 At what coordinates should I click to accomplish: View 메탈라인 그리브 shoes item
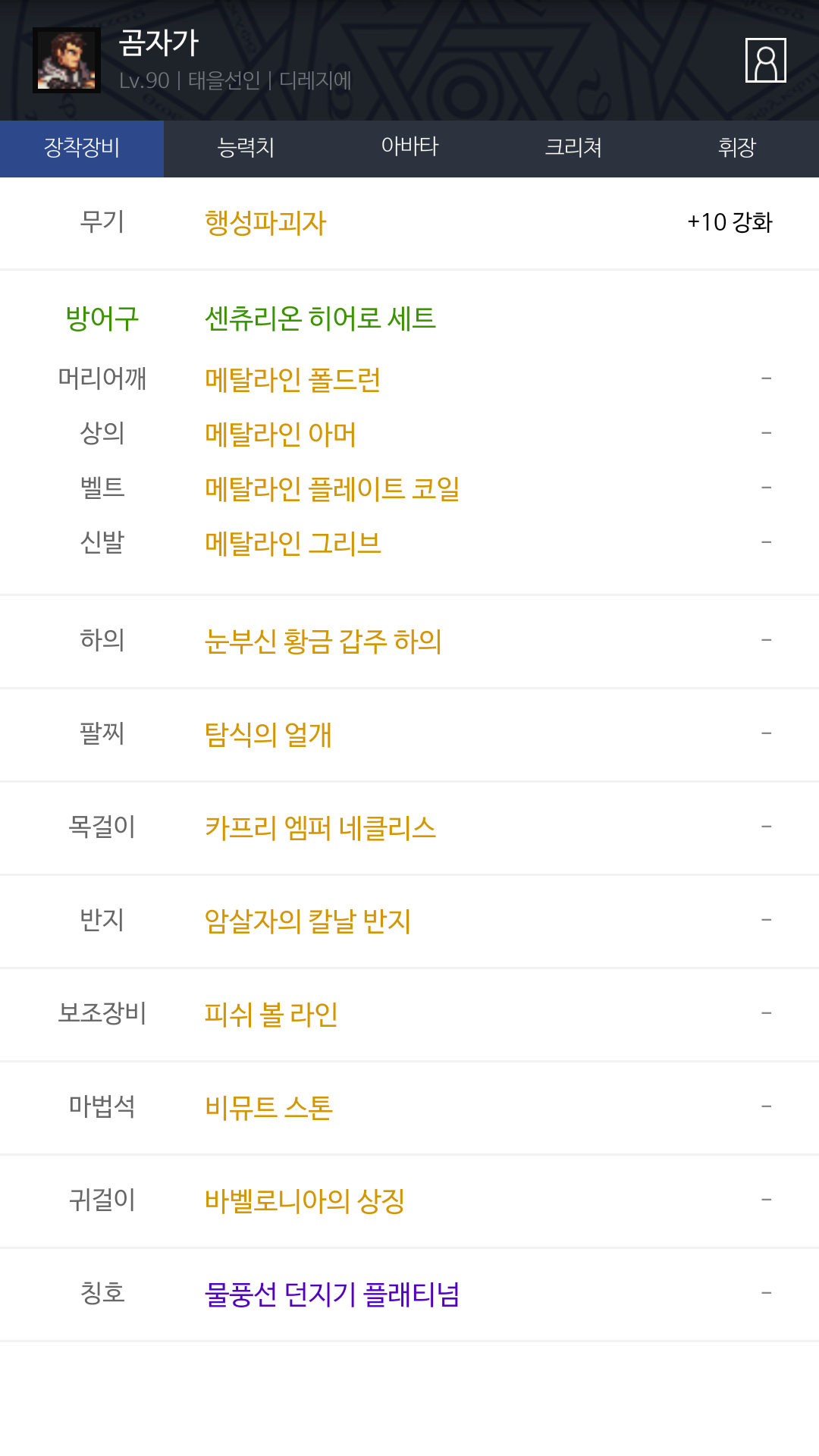293,543
